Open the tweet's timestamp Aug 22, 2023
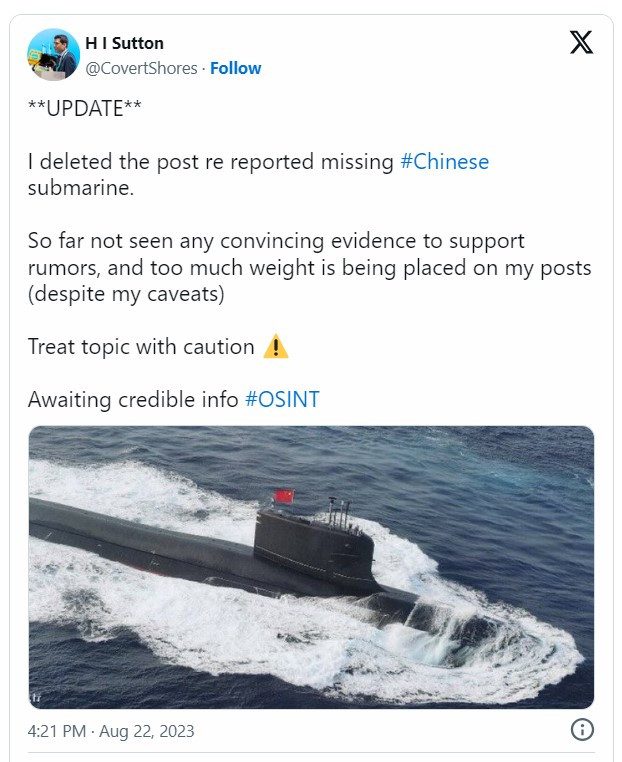The width and height of the screenshot is (622, 762). pyautogui.click(x=111, y=731)
